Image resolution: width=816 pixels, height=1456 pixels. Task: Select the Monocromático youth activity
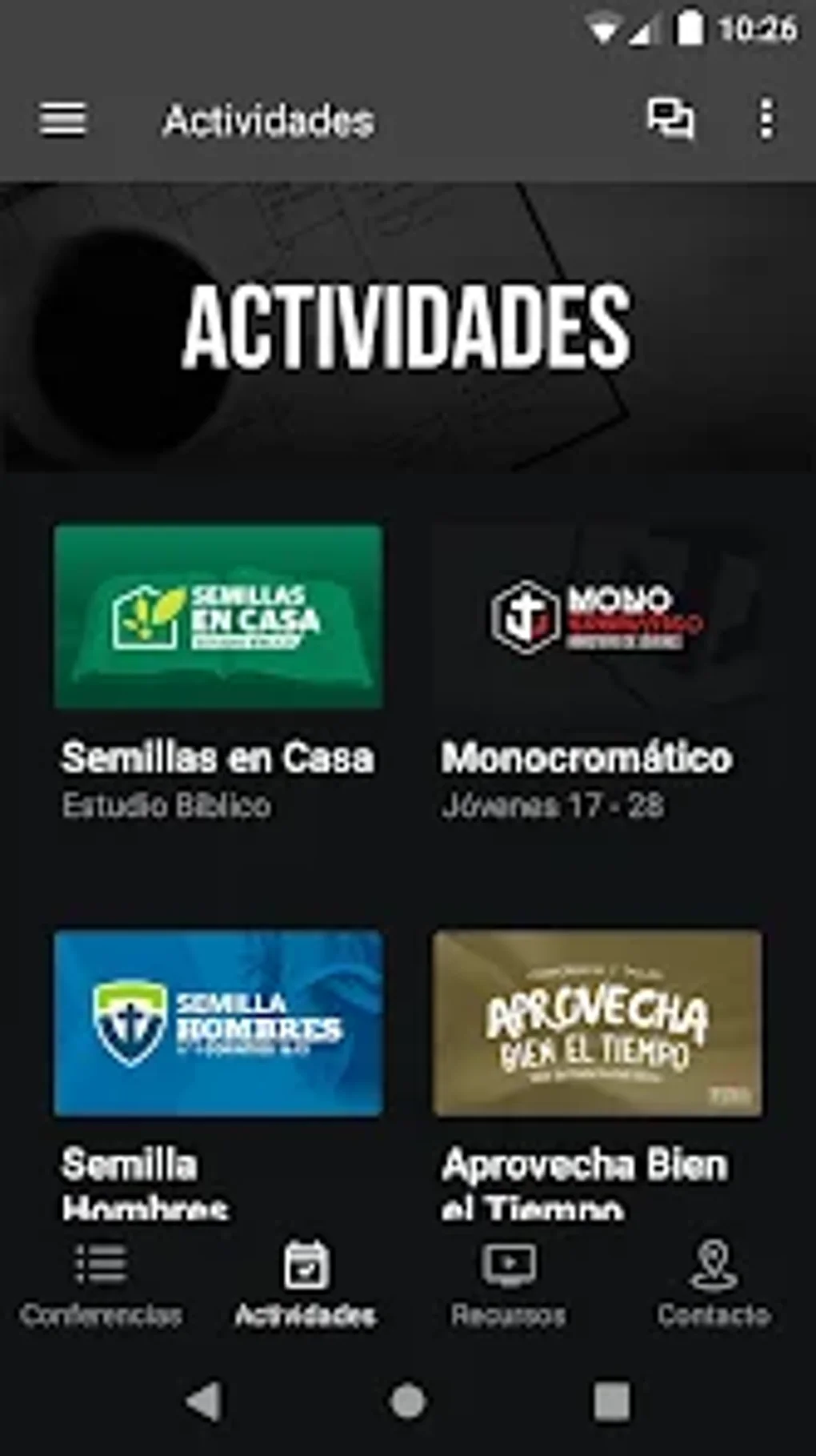pyautogui.click(x=597, y=617)
